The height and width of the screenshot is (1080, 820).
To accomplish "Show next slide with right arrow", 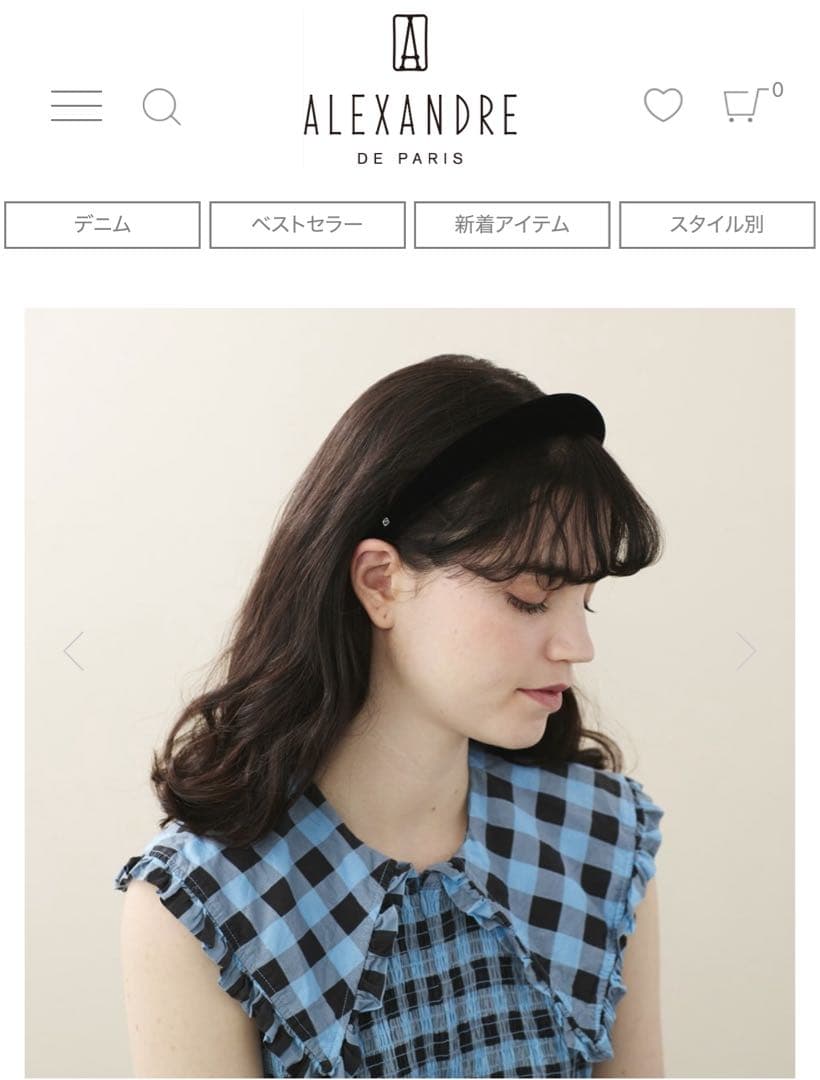I will (x=746, y=651).
